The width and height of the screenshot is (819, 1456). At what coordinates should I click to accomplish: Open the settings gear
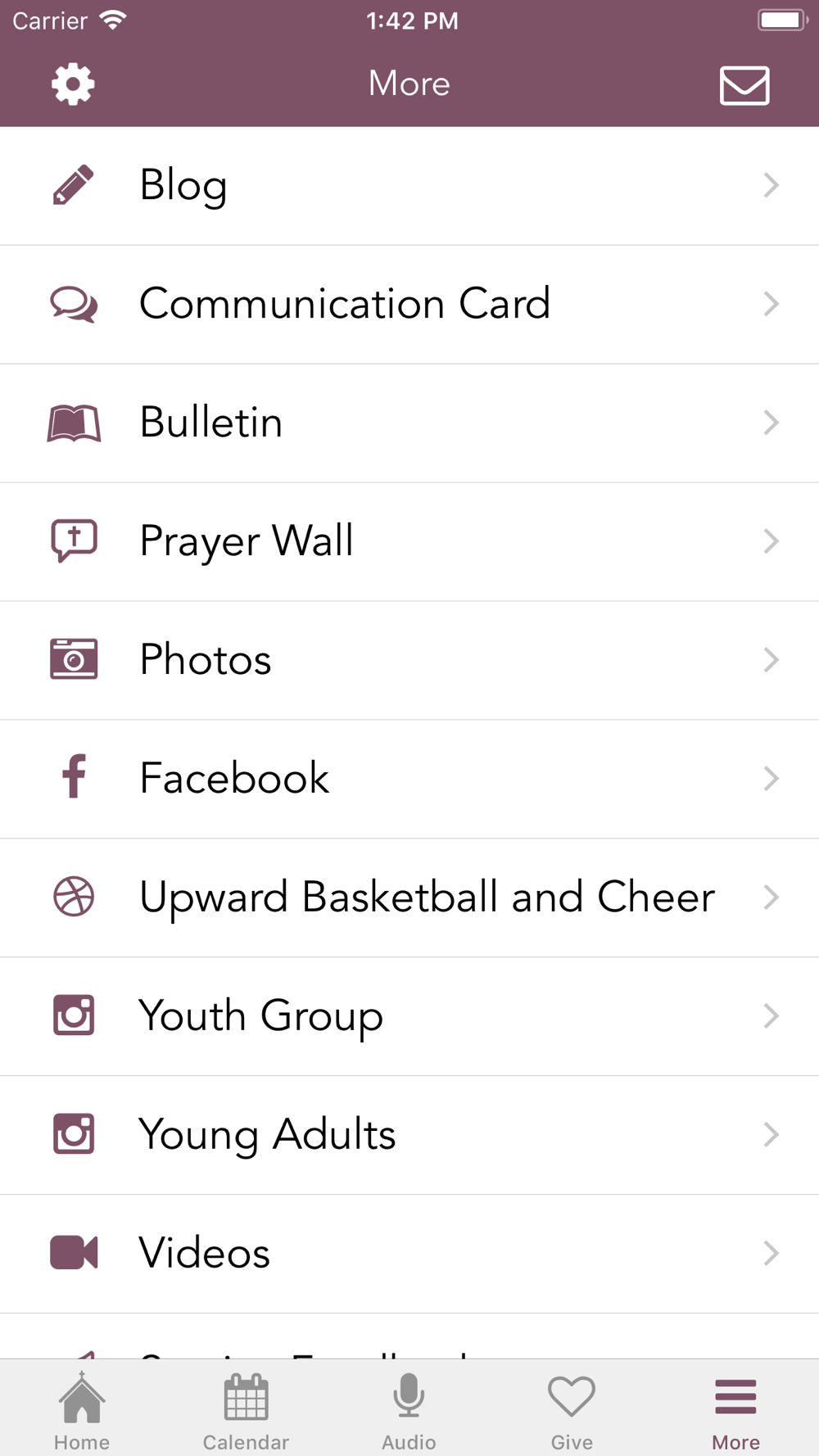73,84
